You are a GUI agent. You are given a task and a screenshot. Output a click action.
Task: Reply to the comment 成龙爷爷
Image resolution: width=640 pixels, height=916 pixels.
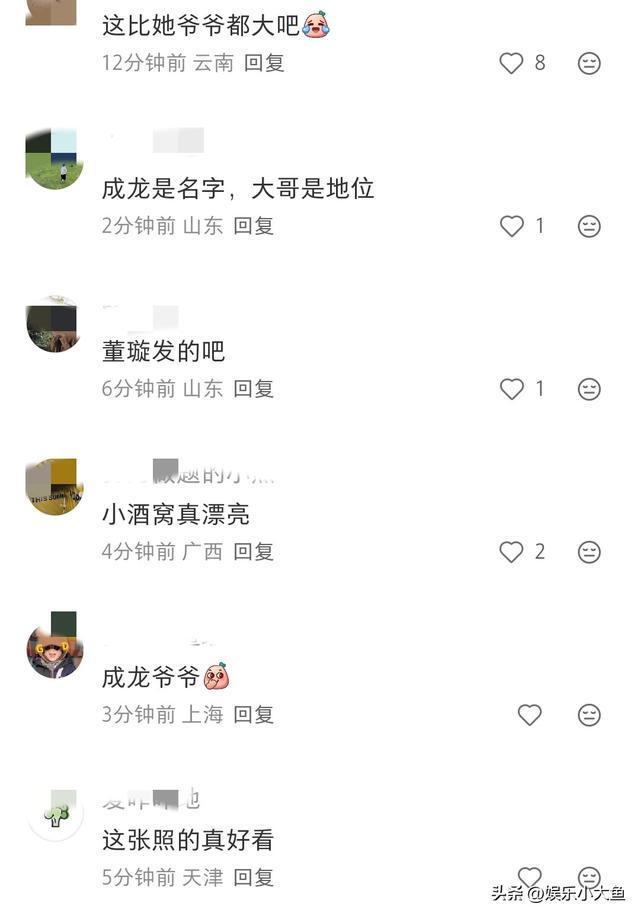pyautogui.click(x=253, y=714)
